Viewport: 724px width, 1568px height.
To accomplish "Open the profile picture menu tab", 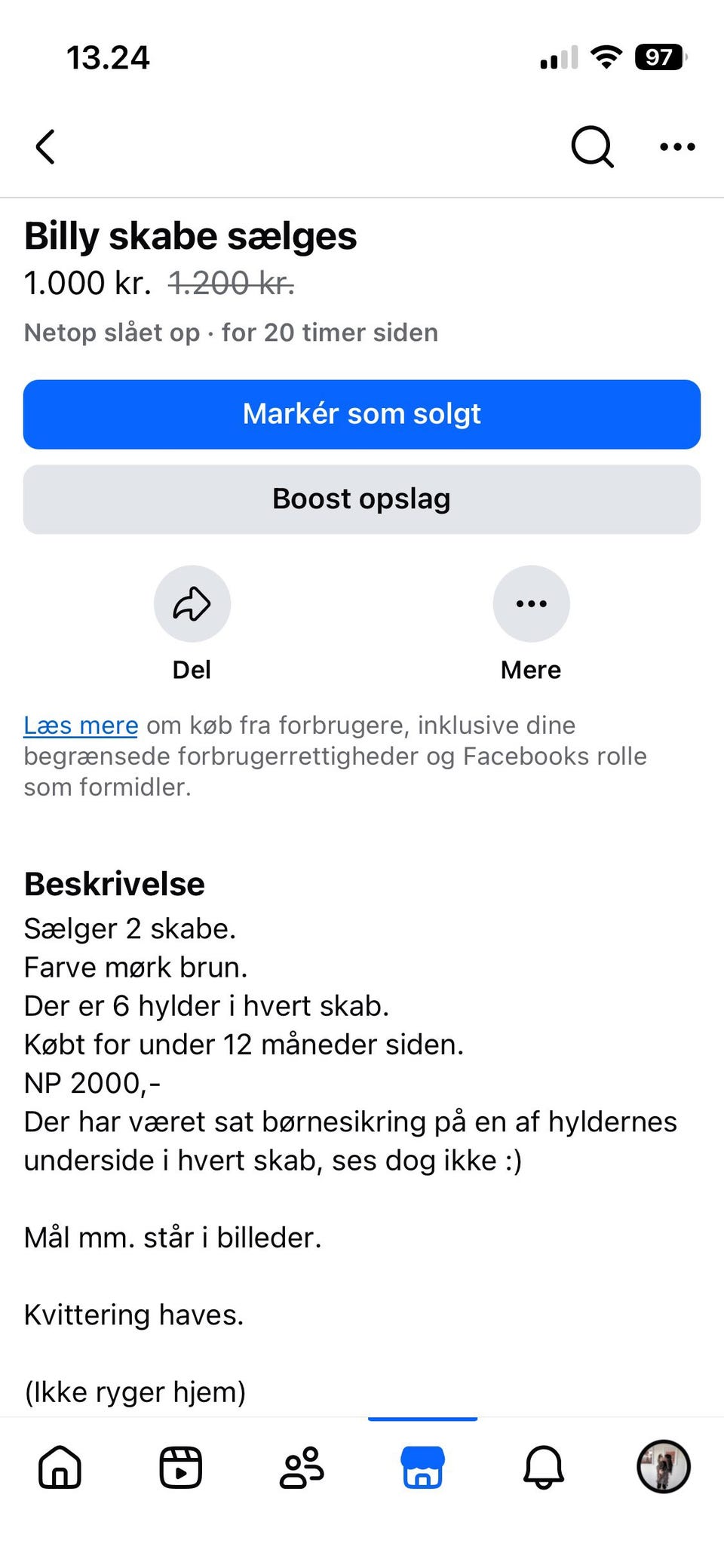I will coord(664,1467).
